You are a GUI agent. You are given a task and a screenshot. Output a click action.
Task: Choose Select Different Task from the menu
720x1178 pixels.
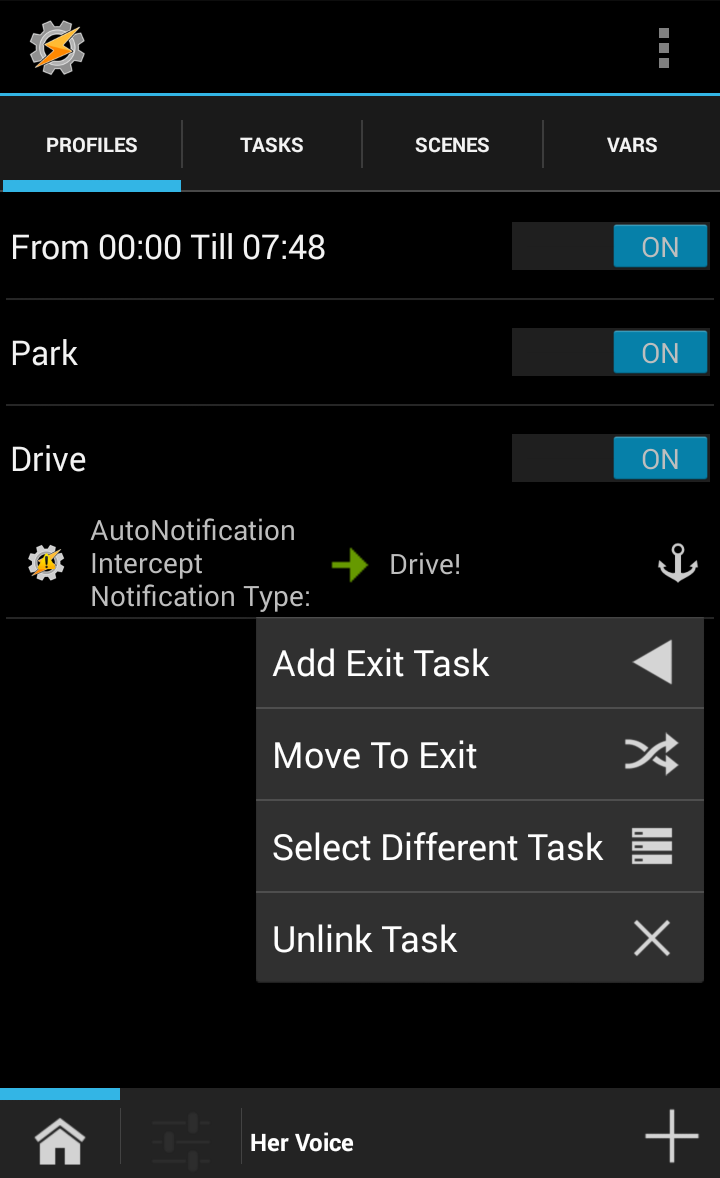click(437, 846)
